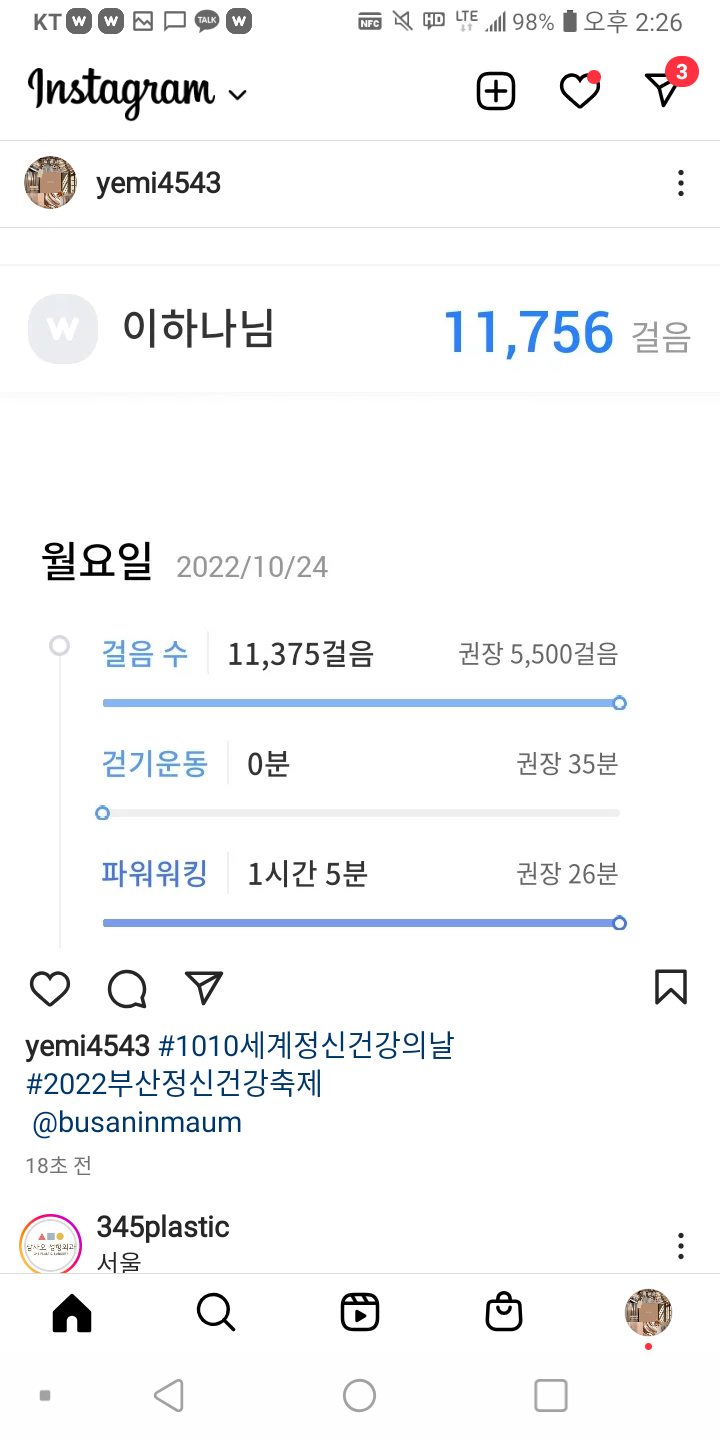Go to the Home tab
Image resolution: width=720 pixels, height=1440 pixels.
[72, 1312]
